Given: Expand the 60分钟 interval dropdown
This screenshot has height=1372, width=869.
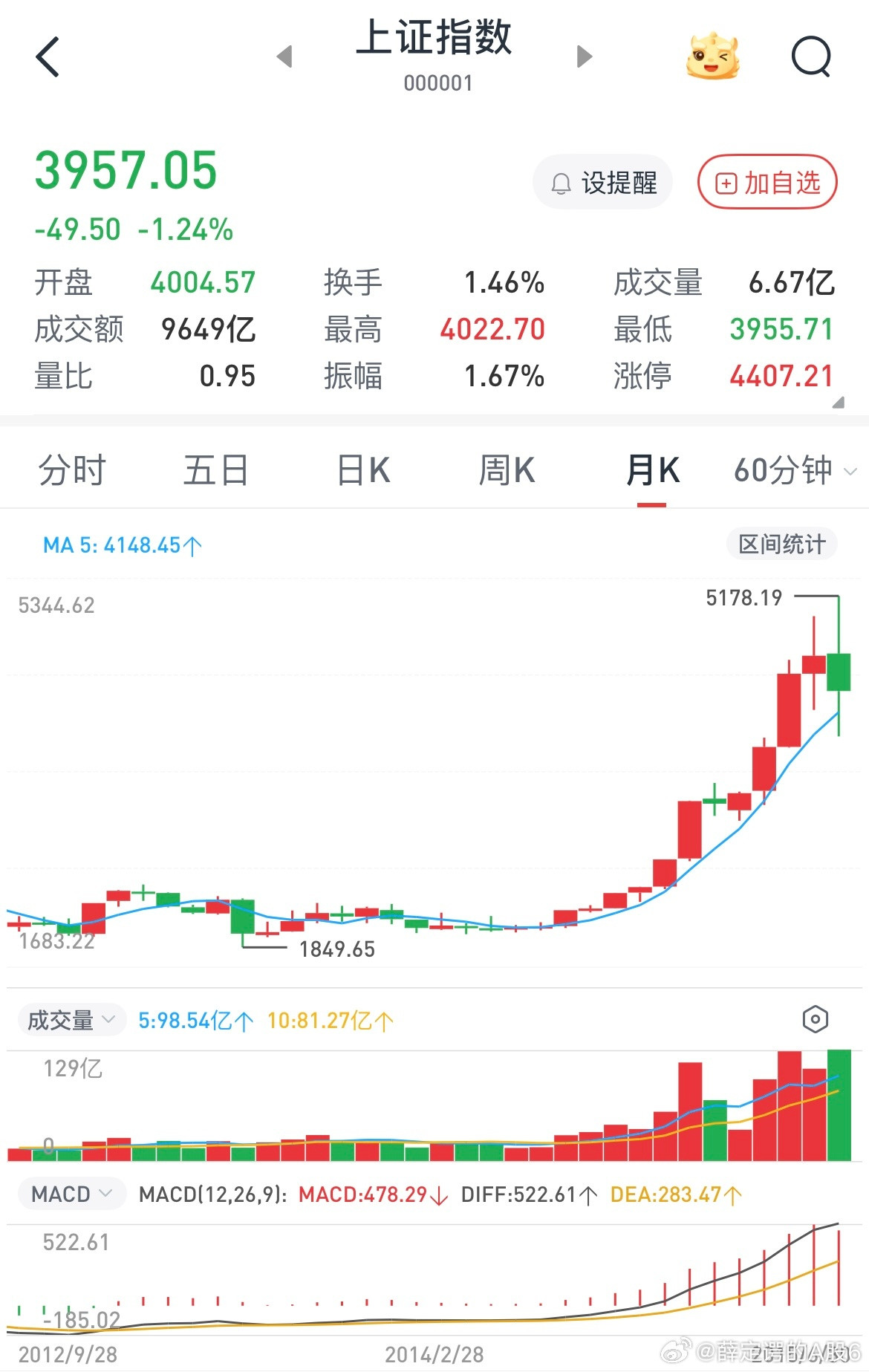Looking at the screenshot, I should [x=850, y=471].
